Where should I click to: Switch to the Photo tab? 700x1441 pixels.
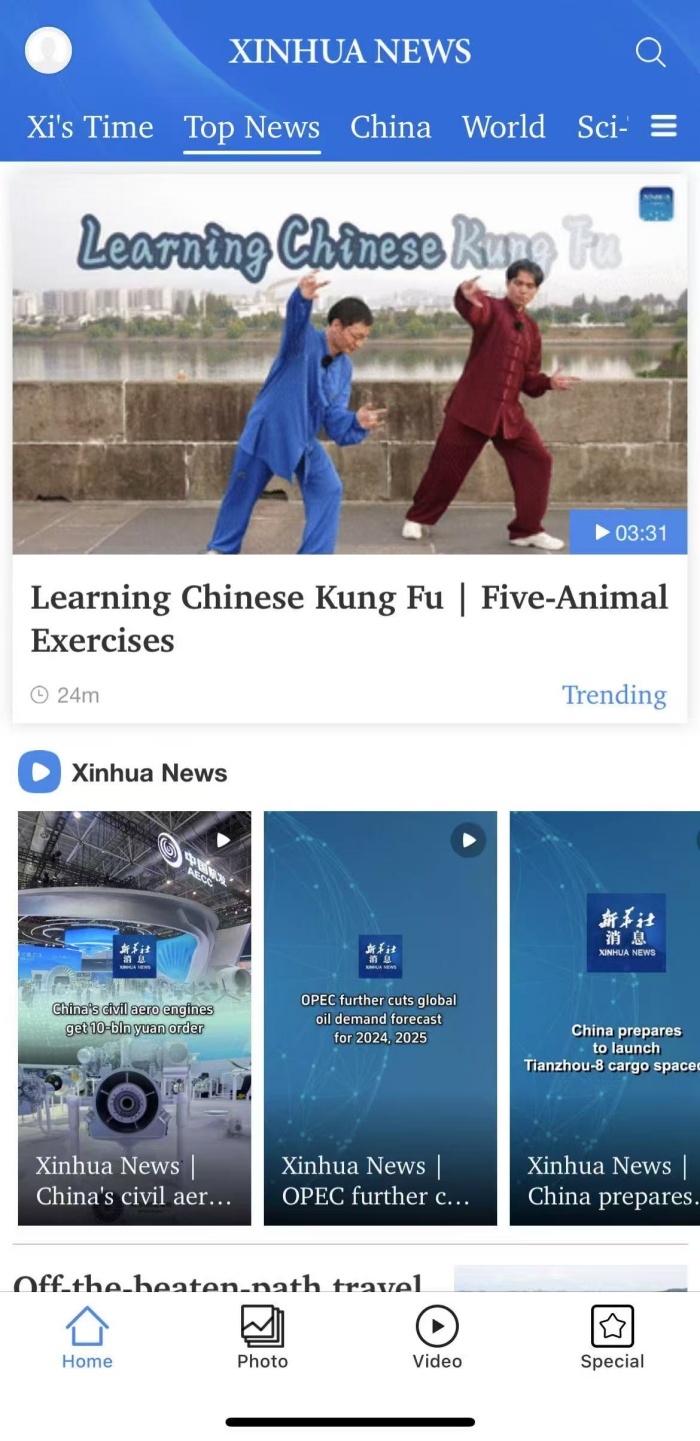click(x=262, y=1338)
